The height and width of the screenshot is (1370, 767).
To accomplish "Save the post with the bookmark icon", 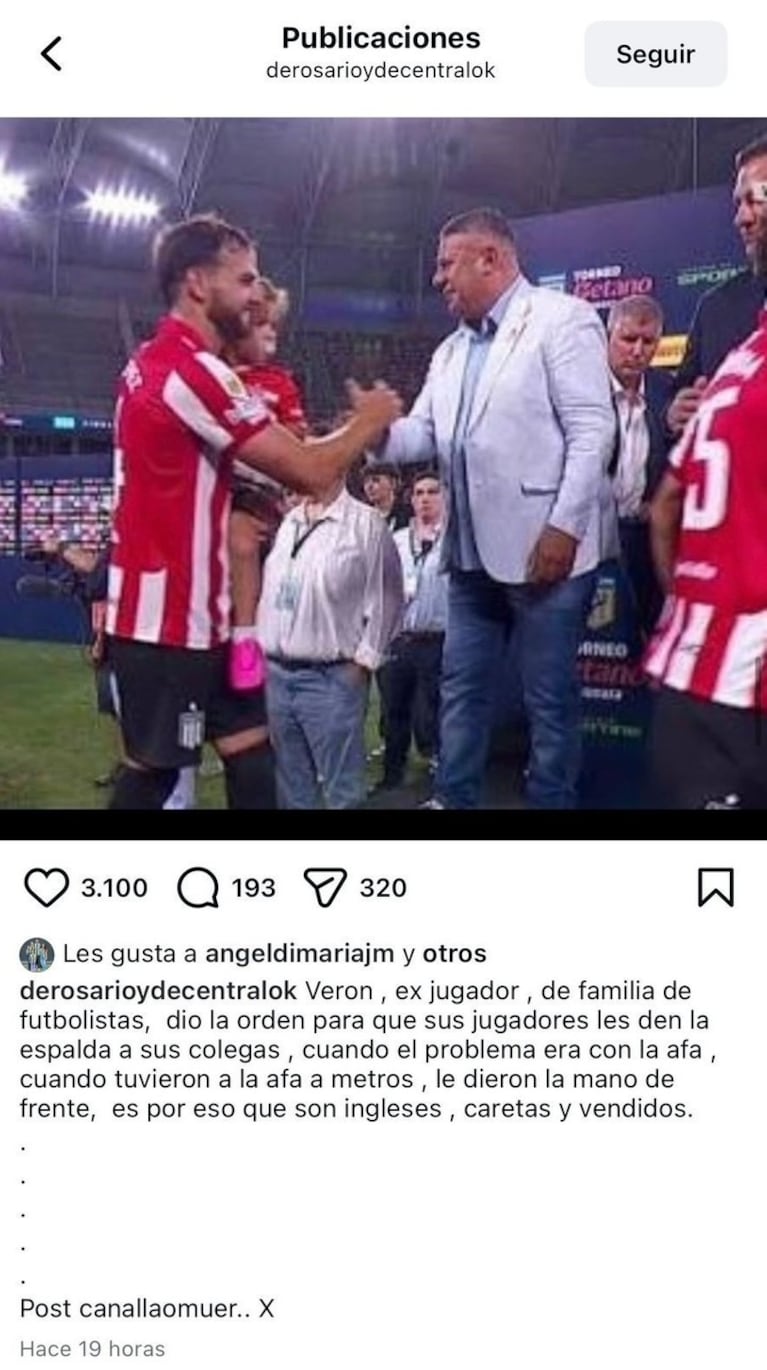I will tap(714, 884).
